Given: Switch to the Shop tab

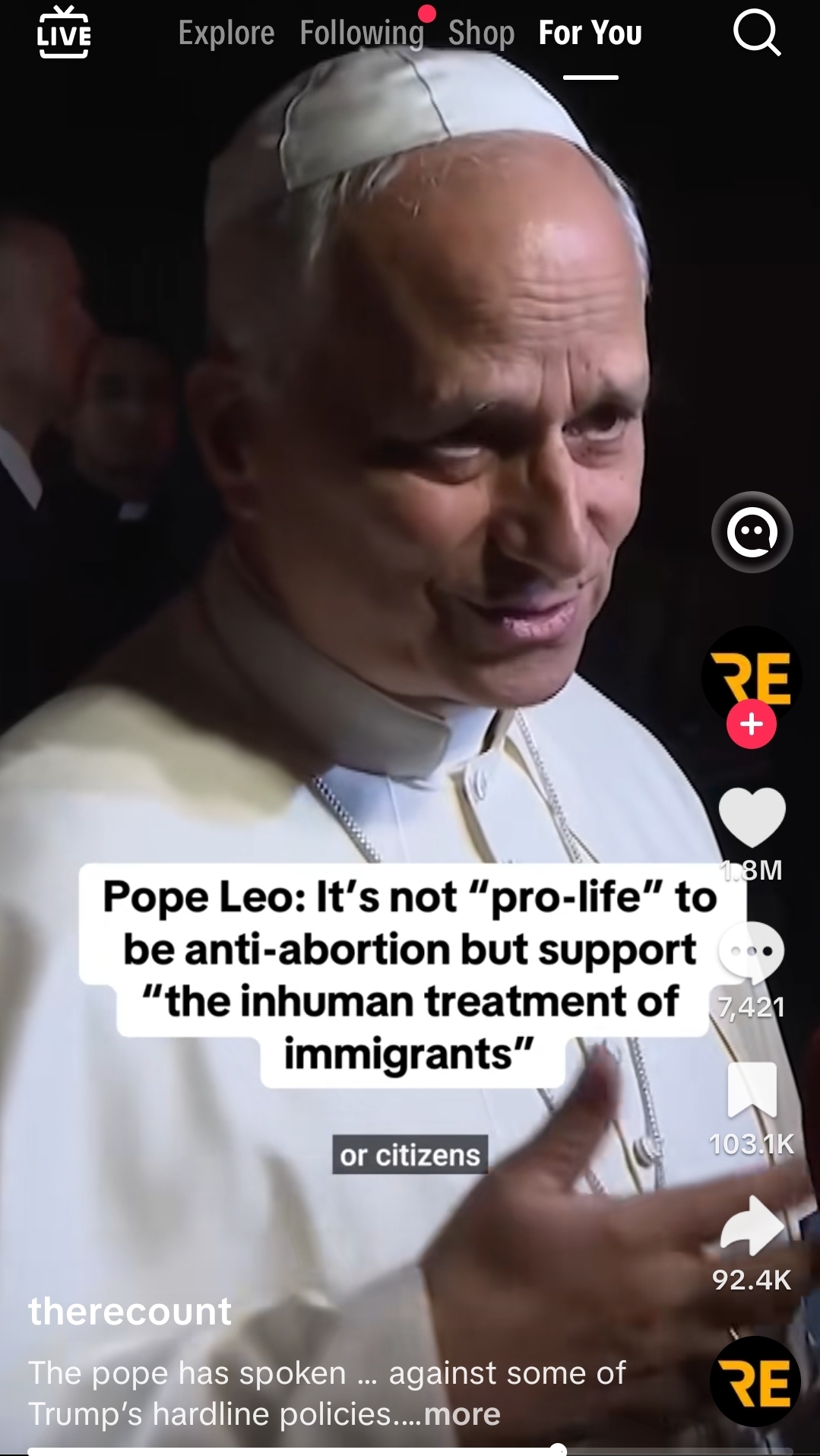Looking at the screenshot, I should coord(481,33).
